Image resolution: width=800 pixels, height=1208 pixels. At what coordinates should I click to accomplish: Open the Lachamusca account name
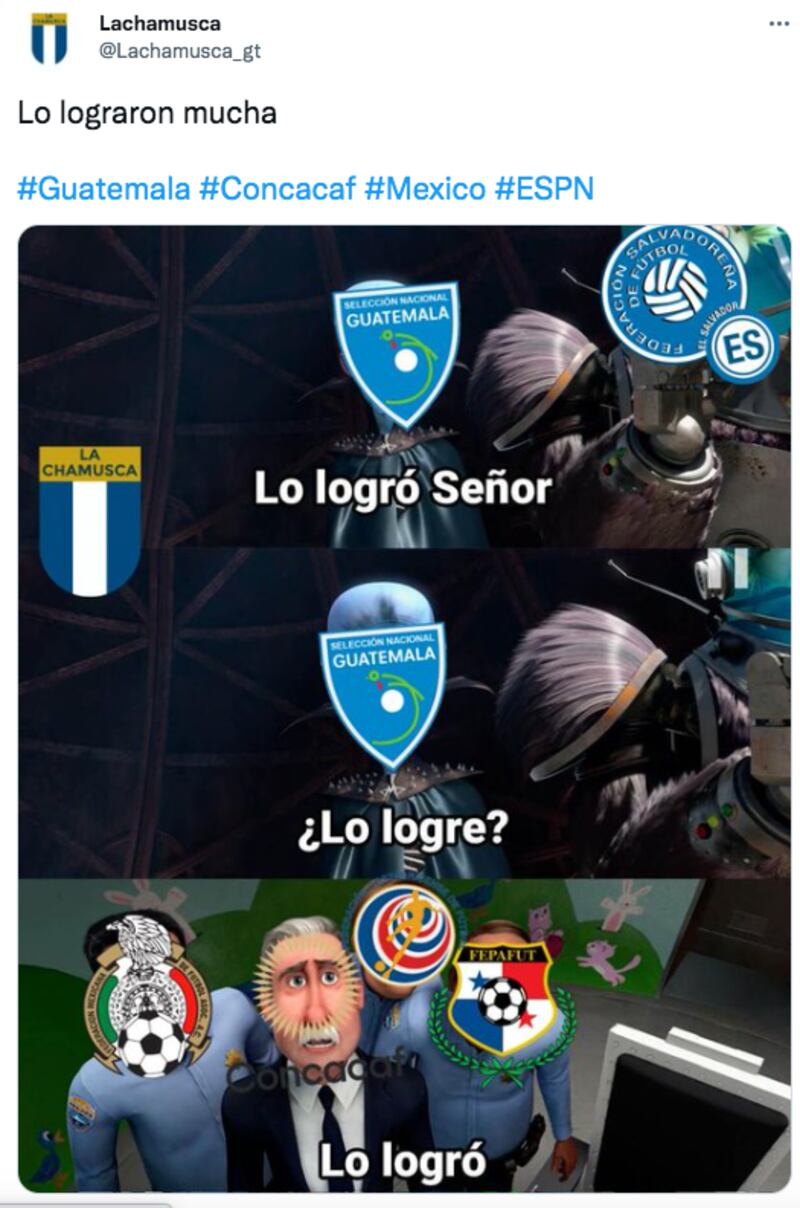click(x=160, y=23)
